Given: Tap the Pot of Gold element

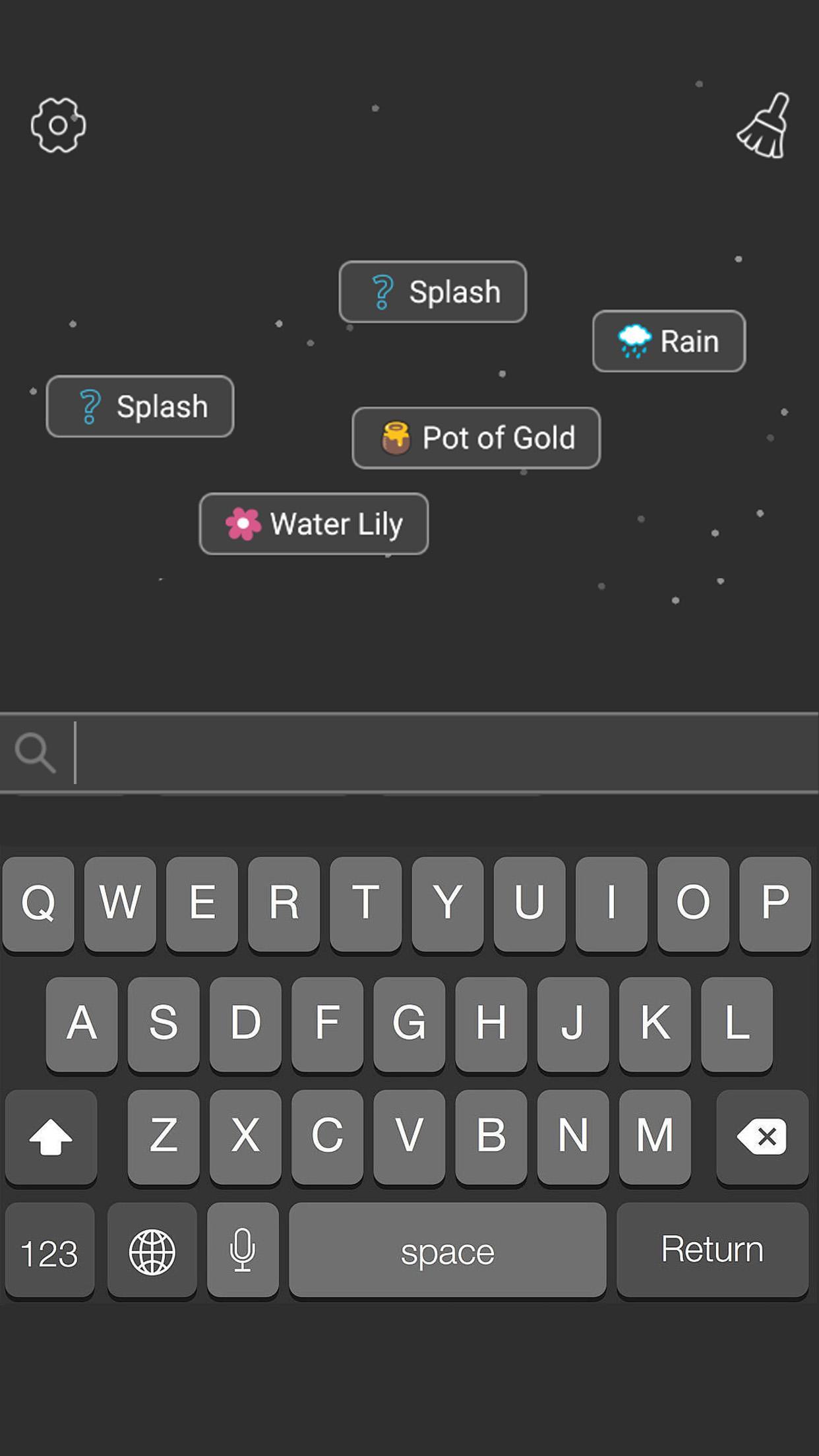Looking at the screenshot, I should point(476,438).
